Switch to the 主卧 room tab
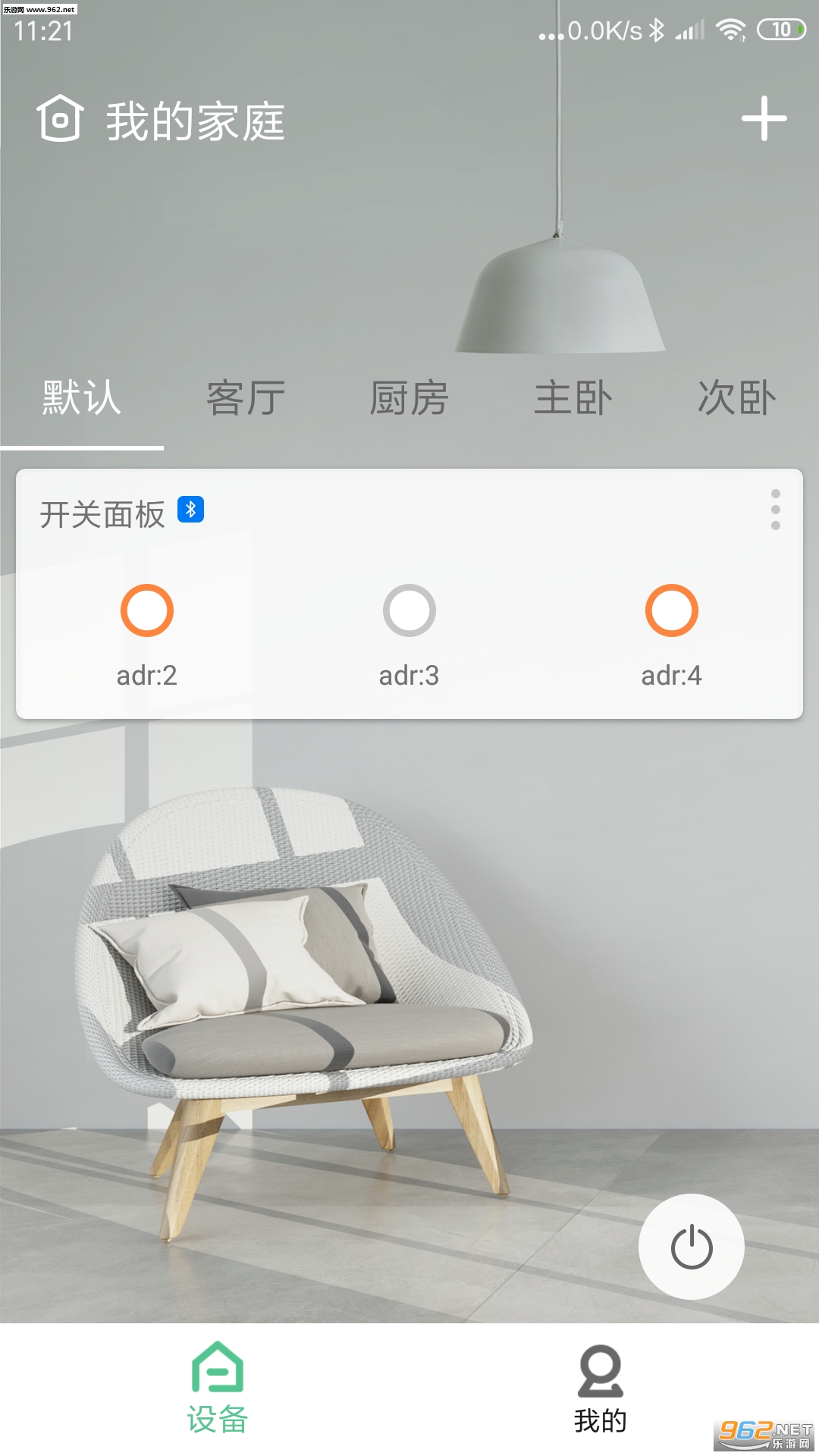Image resolution: width=819 pixels, height=1456 pixels. [x=573, y=398]
